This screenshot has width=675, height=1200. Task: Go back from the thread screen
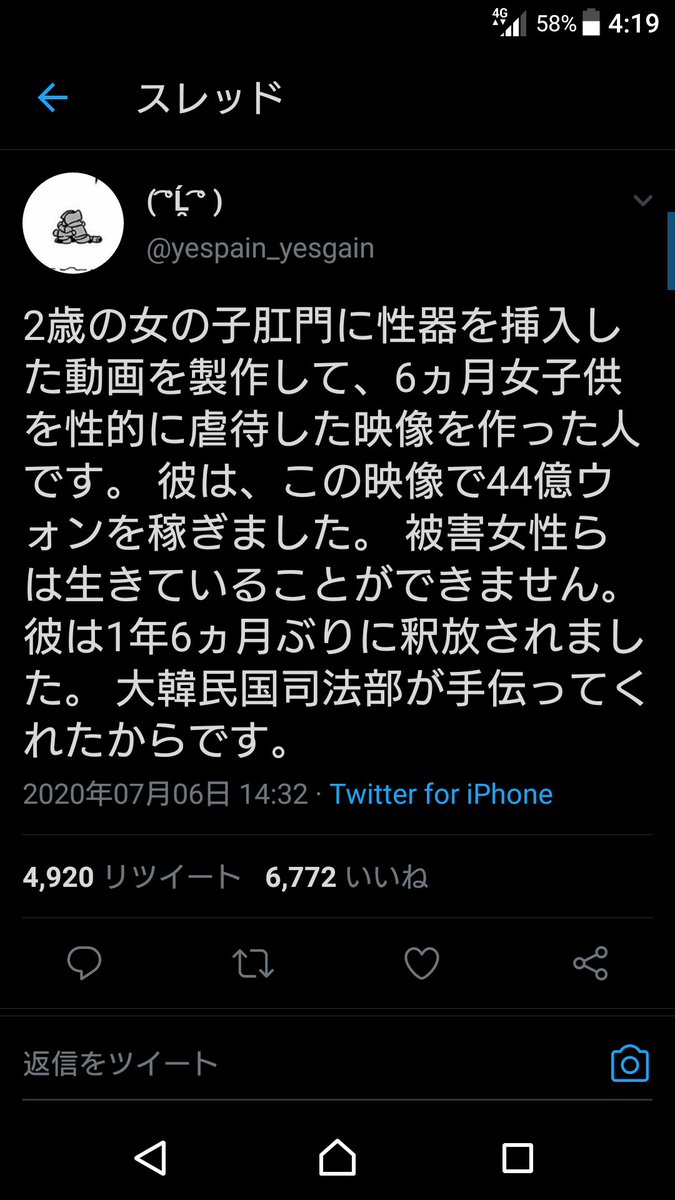tap(52, 98)
